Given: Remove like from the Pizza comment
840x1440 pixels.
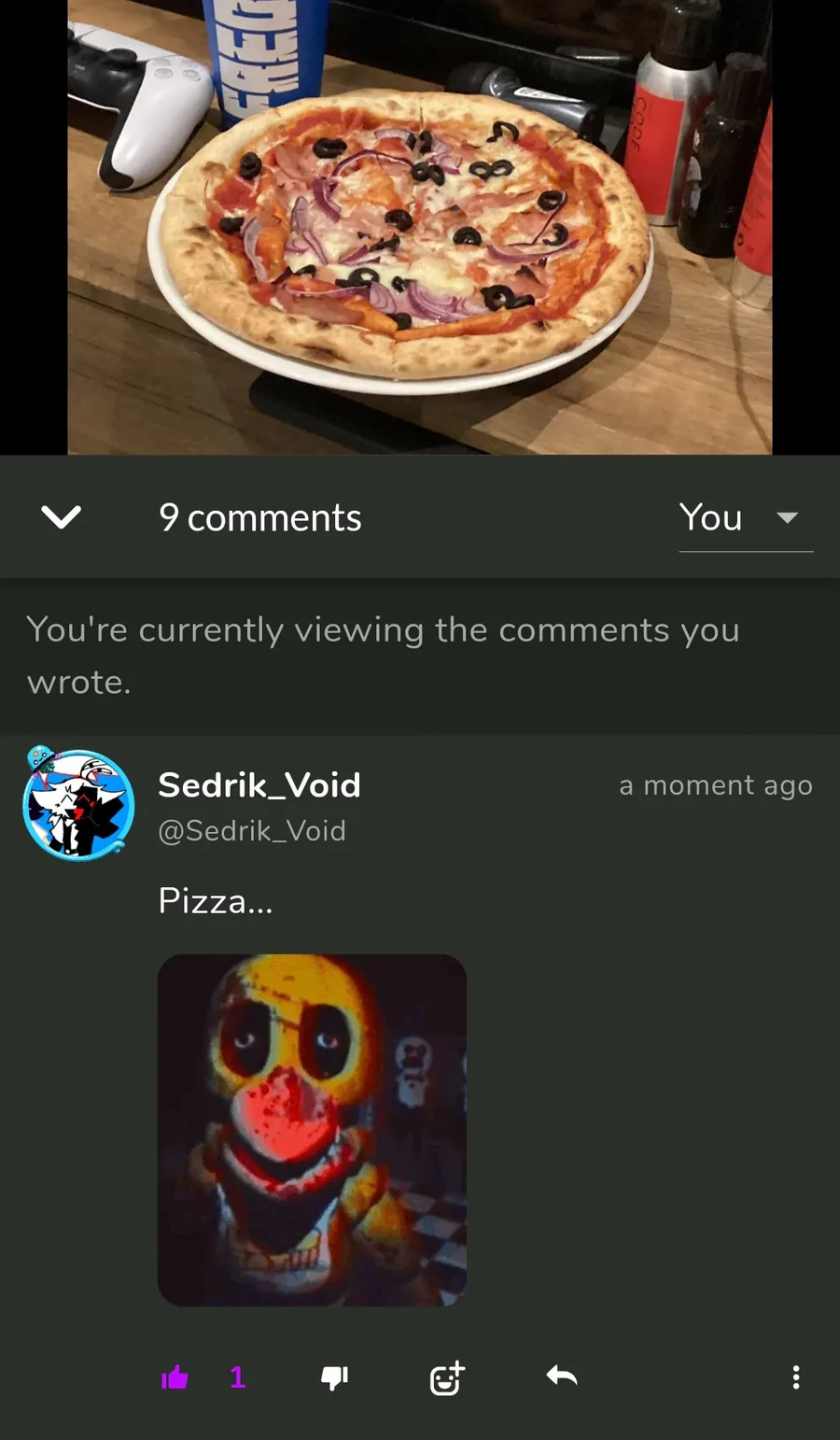Looking at the screenshot, I should point(175,1377).
